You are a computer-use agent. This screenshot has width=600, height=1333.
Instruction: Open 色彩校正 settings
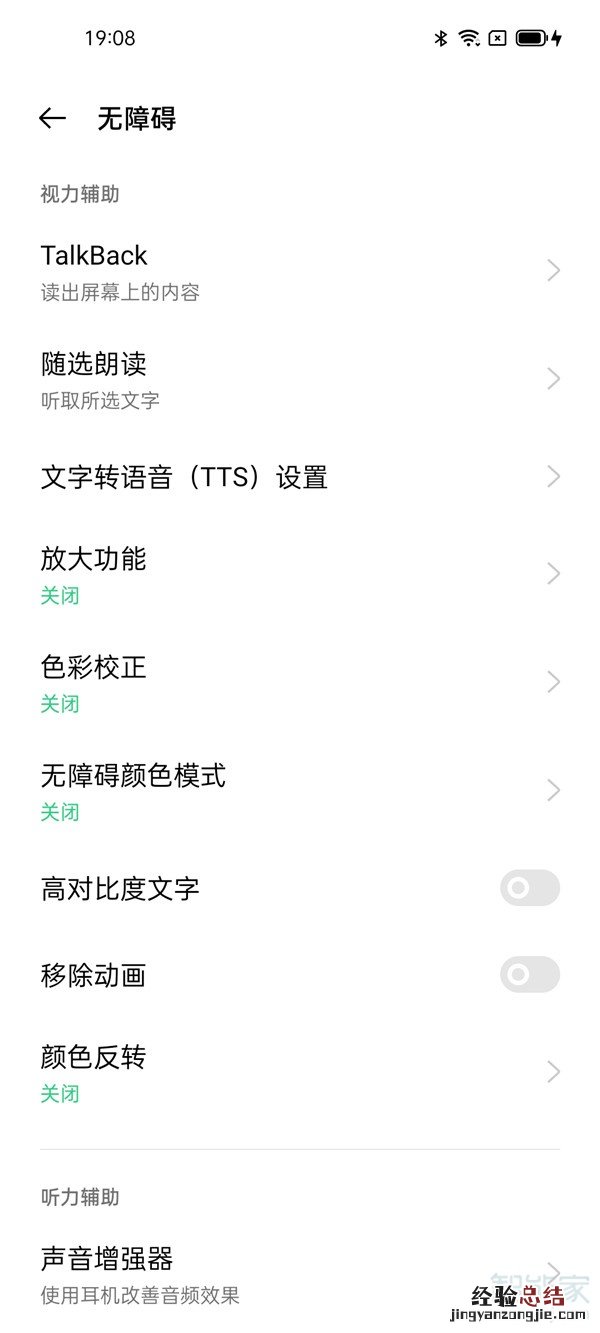300,682
